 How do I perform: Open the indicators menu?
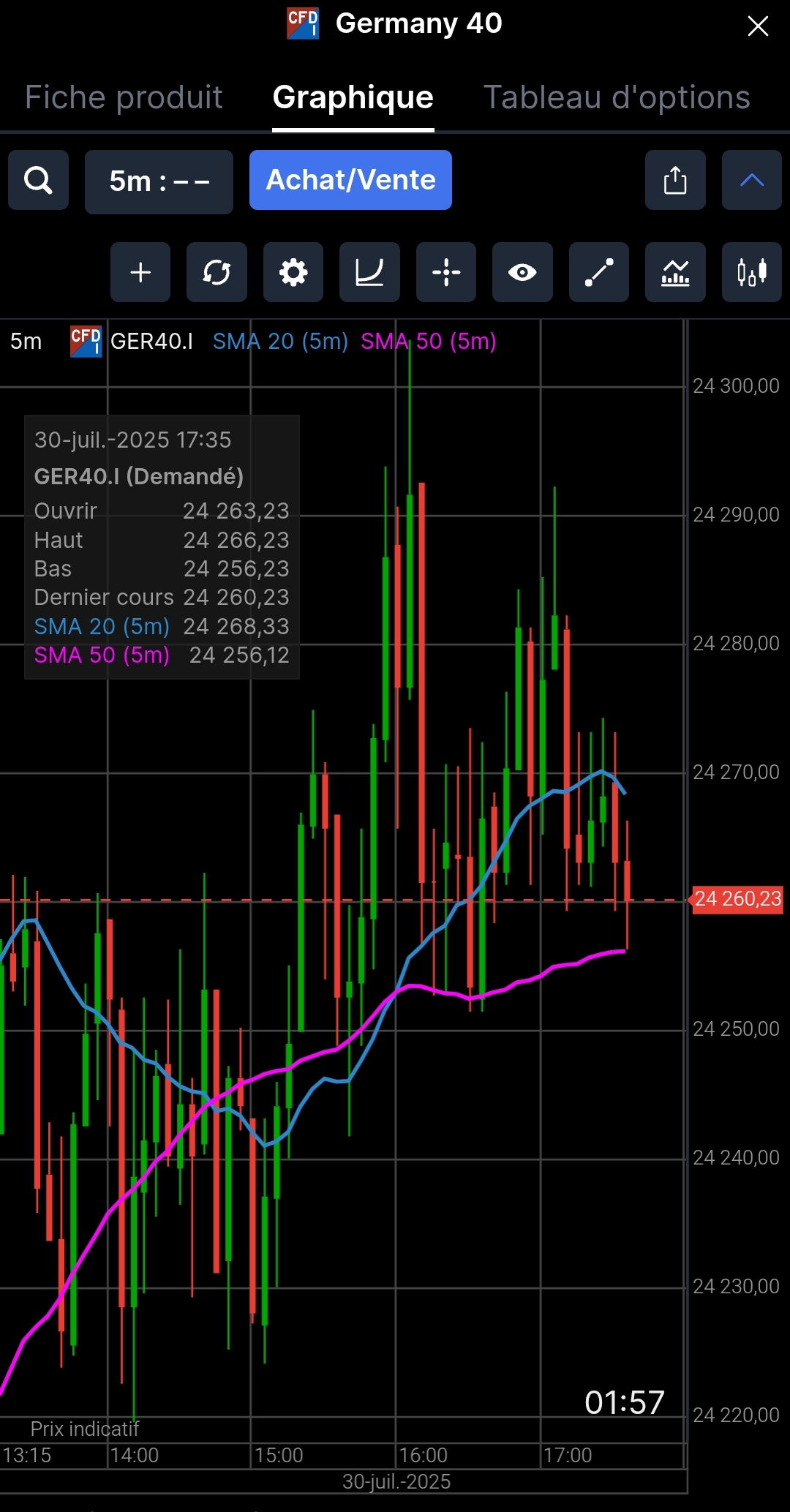(675, 273)
